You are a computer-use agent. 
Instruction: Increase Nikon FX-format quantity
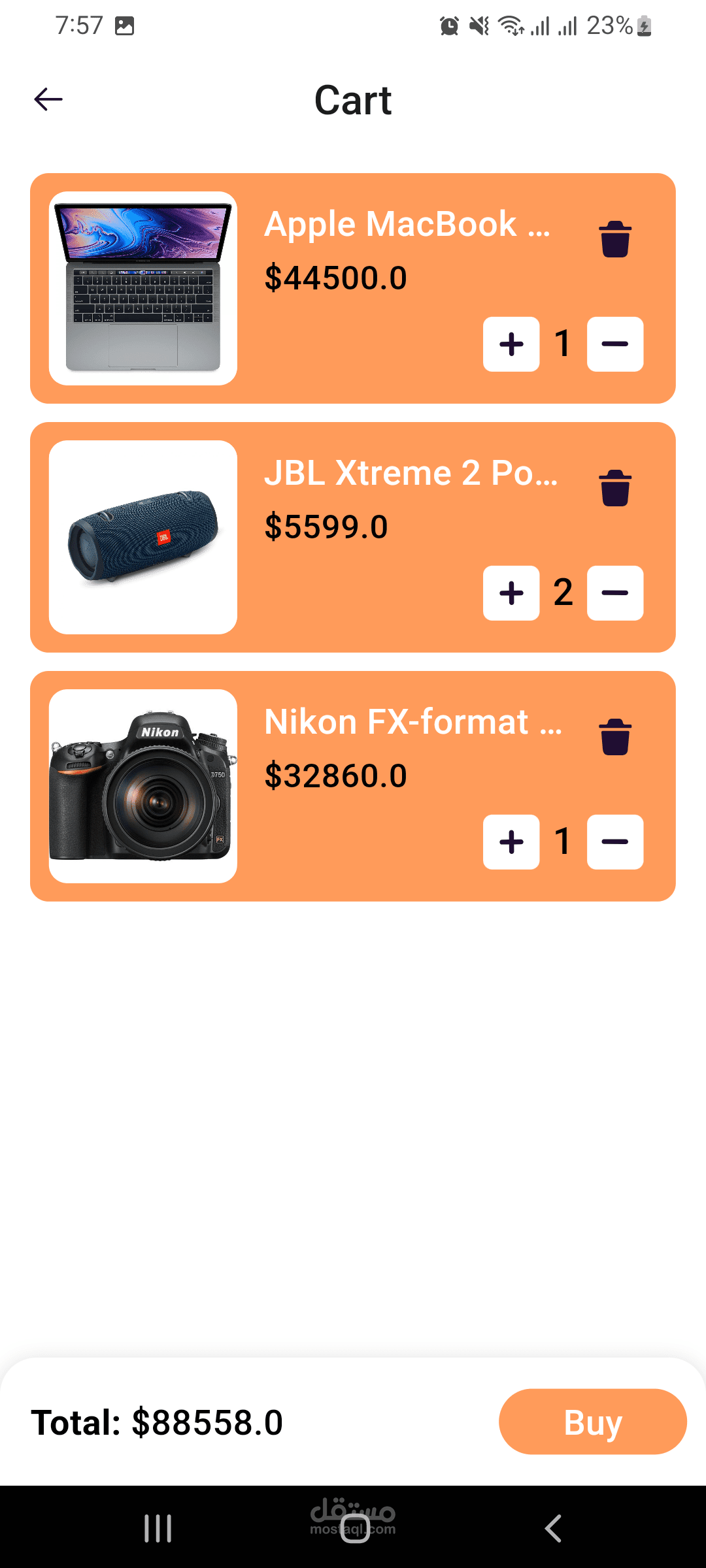tap(511, 842)
